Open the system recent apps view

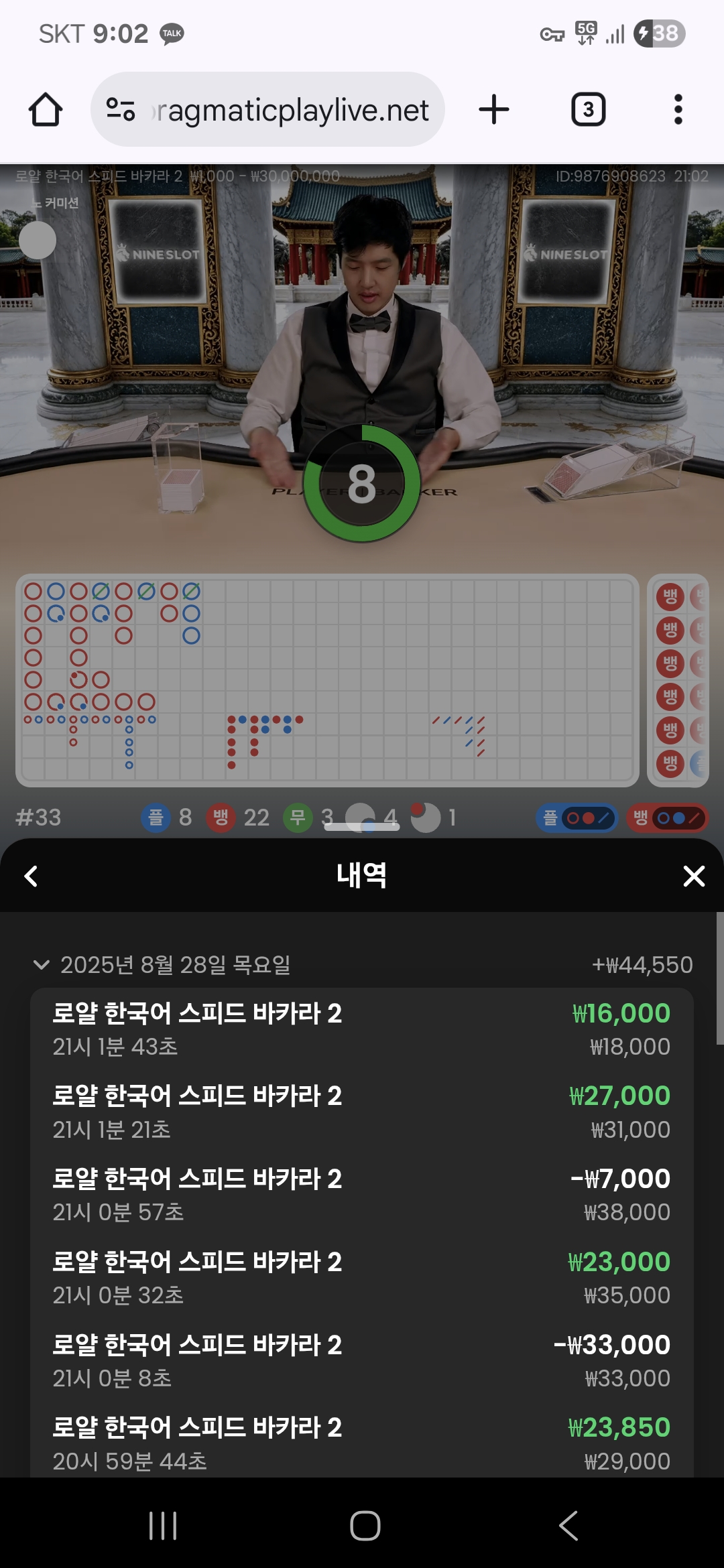(x=163, y=1526)
